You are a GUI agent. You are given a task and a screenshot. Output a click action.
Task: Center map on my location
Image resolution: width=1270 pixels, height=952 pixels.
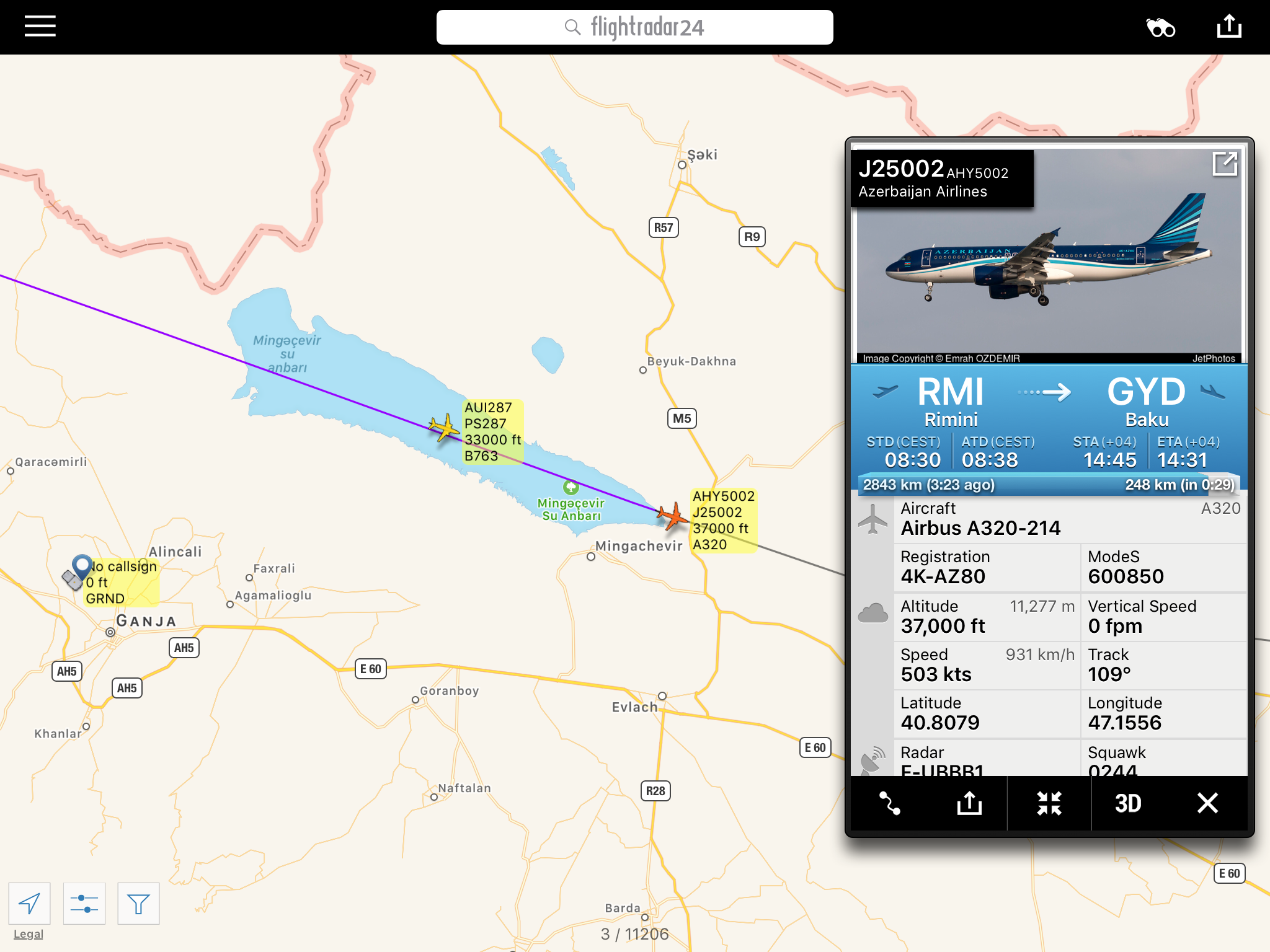click(x=29, y=904)
